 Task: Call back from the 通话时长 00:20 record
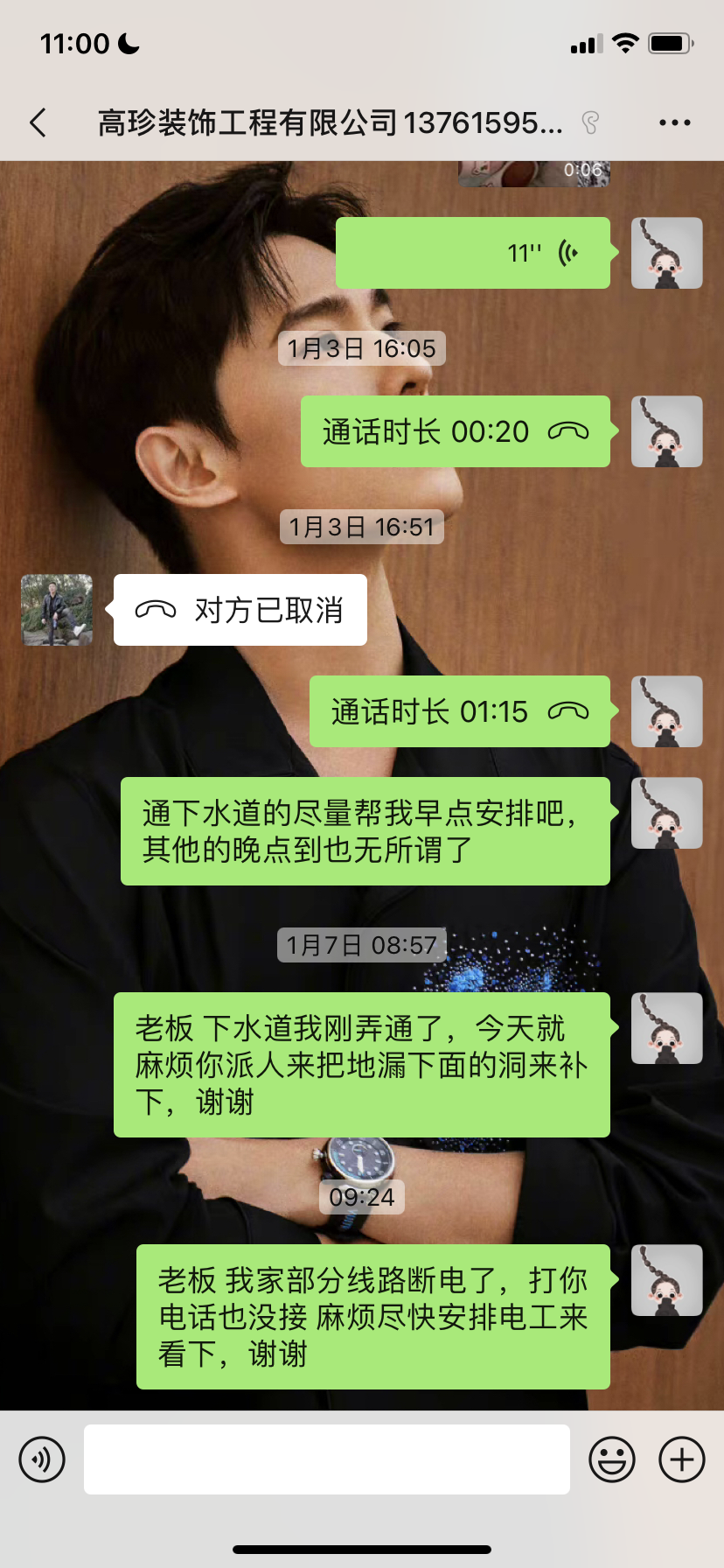[x=456, y=431]
